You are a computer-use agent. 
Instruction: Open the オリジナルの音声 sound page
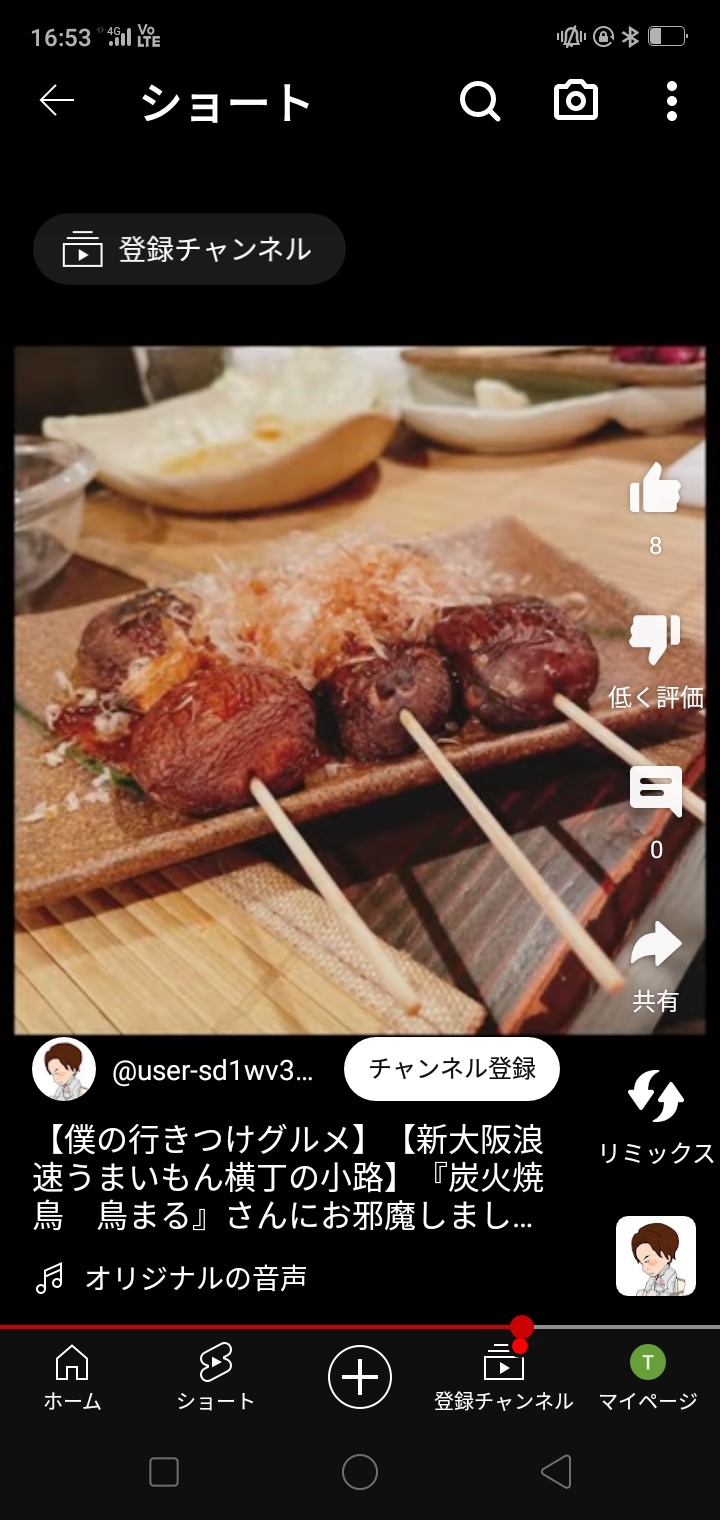coord(195,1278)
